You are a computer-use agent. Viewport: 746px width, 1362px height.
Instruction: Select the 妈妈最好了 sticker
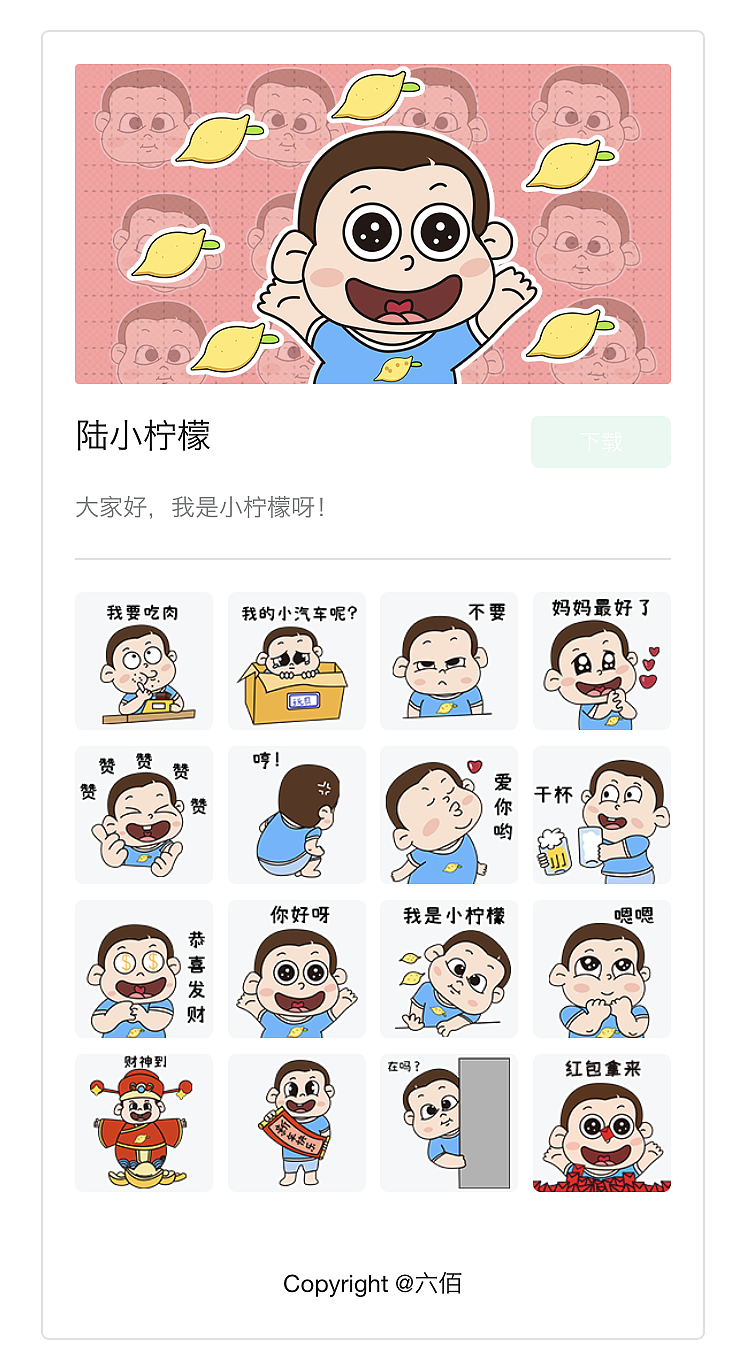click(601, 661)
